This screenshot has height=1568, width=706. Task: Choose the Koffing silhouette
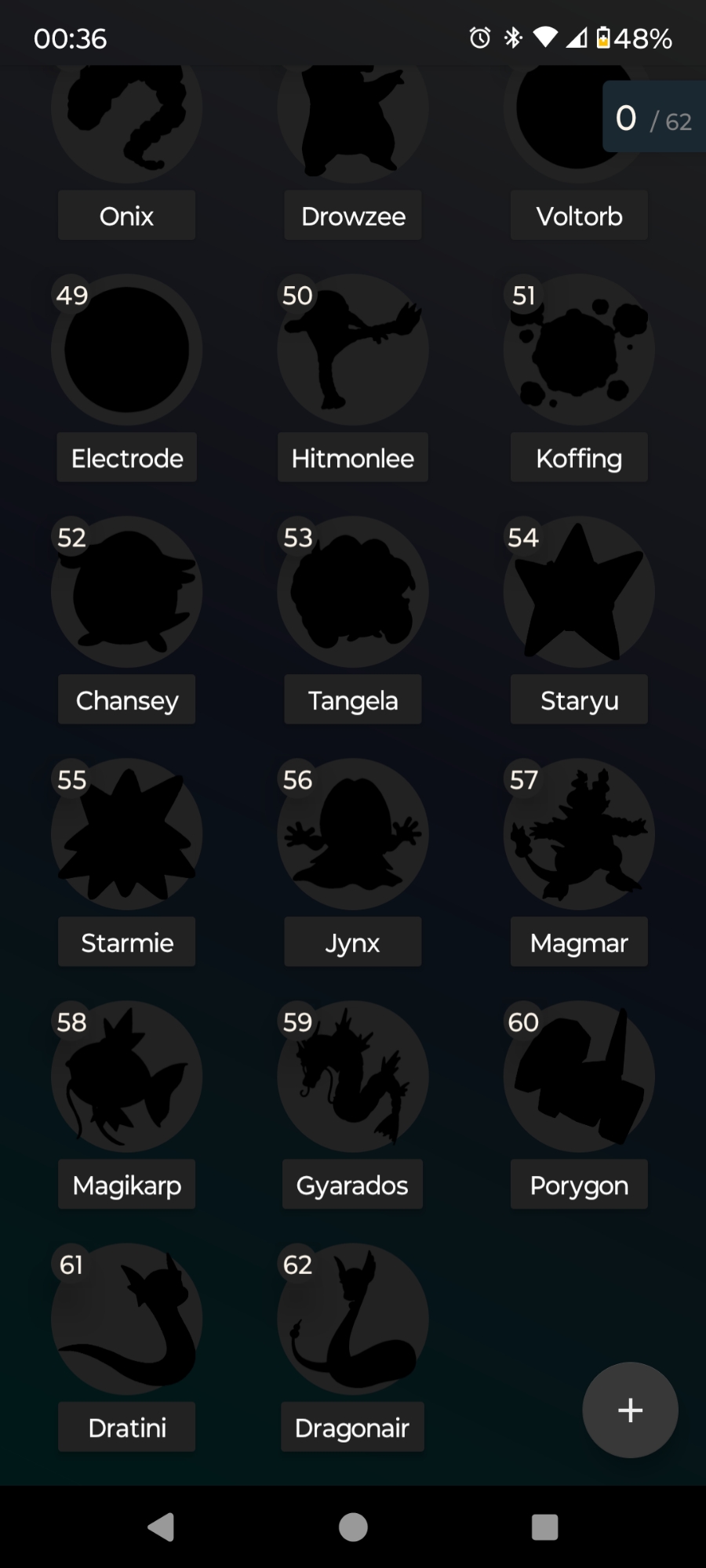tap(579, 350)
